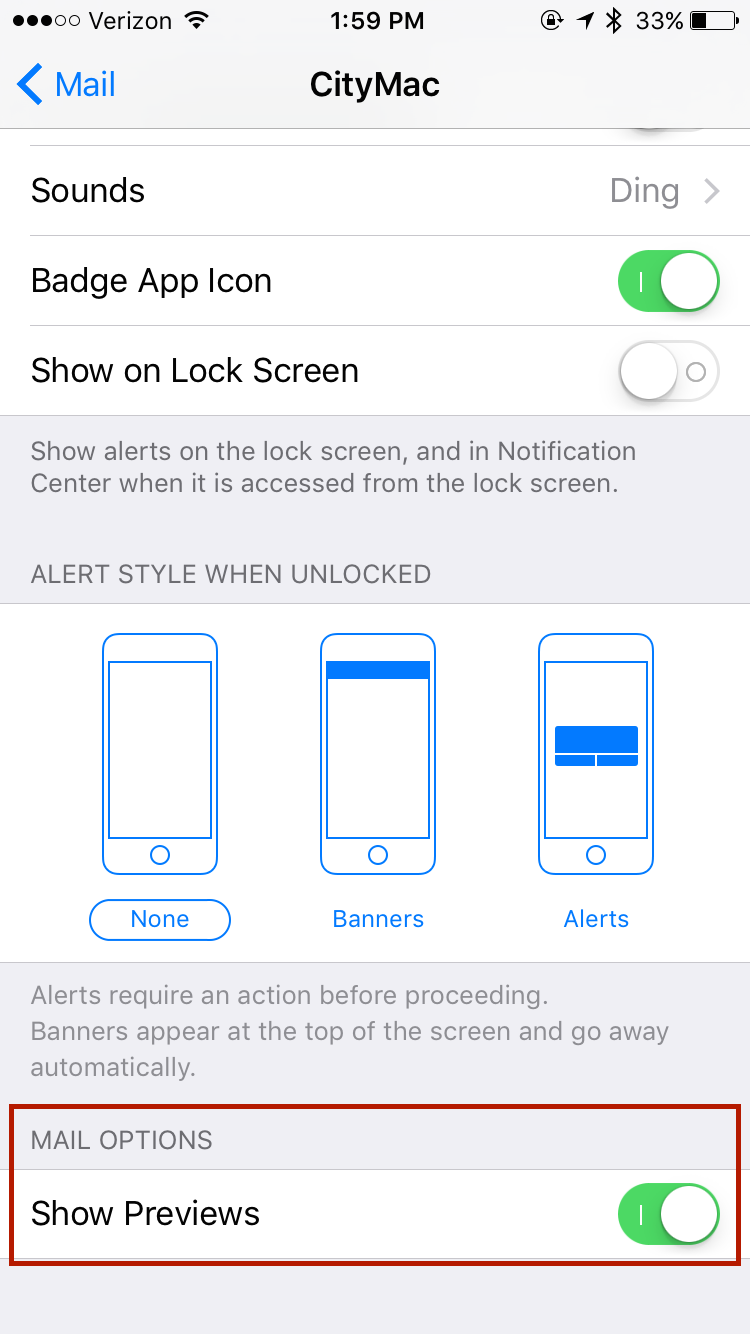The image size is (750, 1334).
Task: Turn off Show Previews
Action: [x=669, y=1214]
